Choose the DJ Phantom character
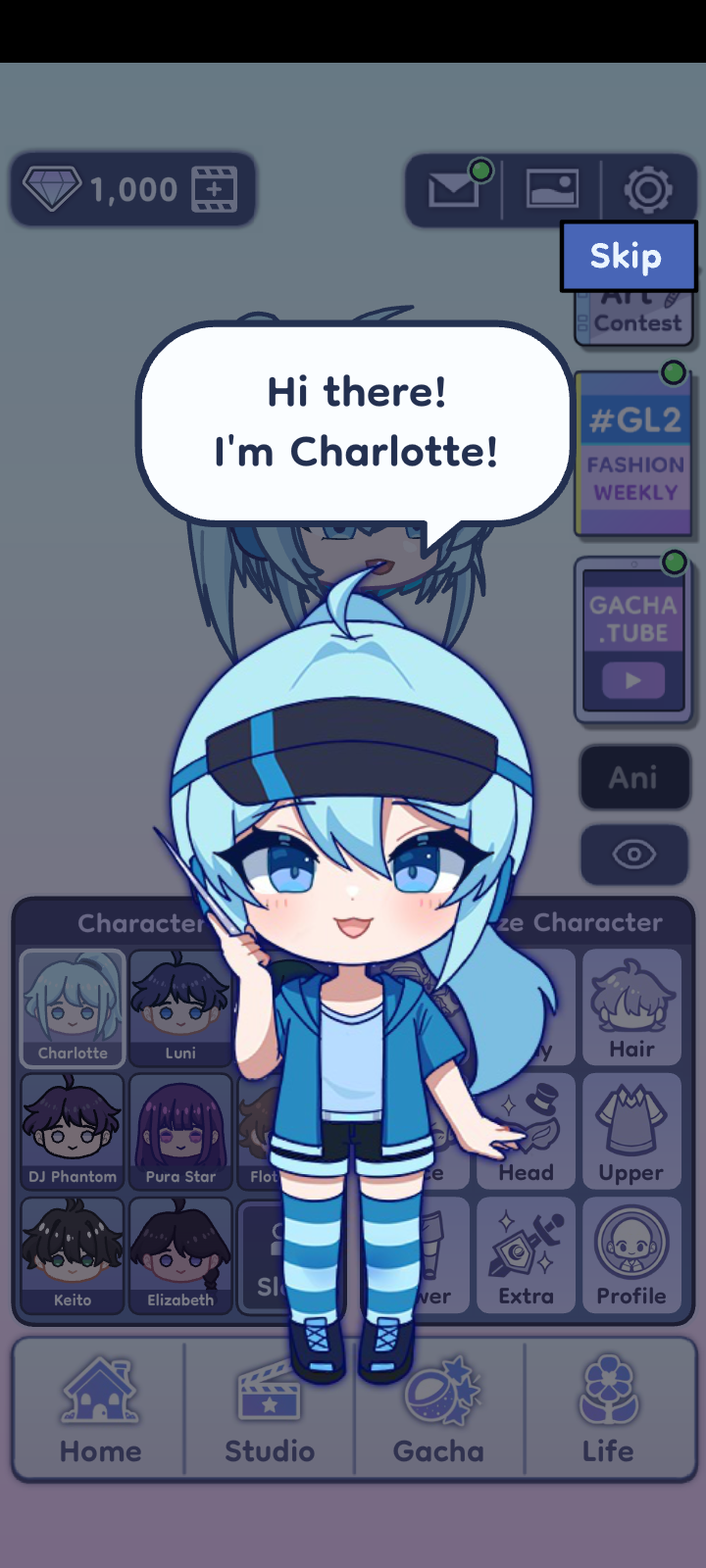Viewport: 706px width, 1568px height. pos(73,1132)
